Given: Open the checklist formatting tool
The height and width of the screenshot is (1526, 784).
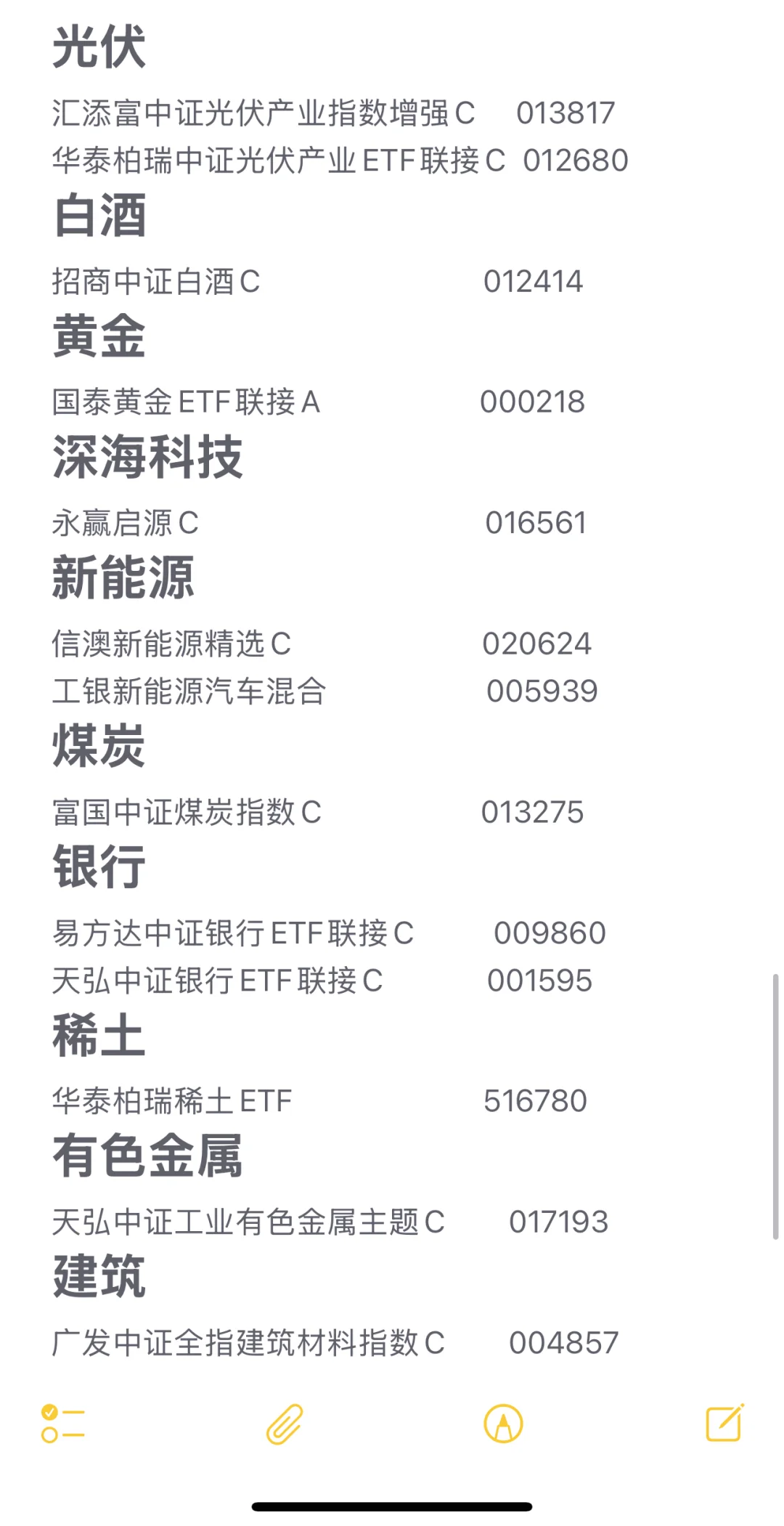Looking at the screenshot, I should click(x=63, y=1424).
